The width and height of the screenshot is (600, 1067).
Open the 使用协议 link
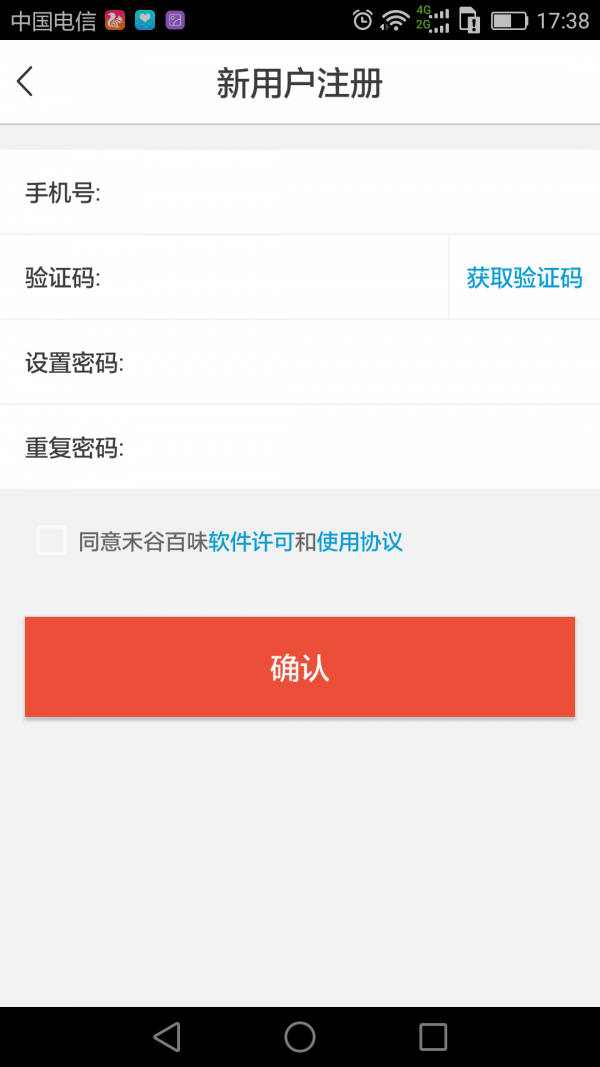point(360,542)
